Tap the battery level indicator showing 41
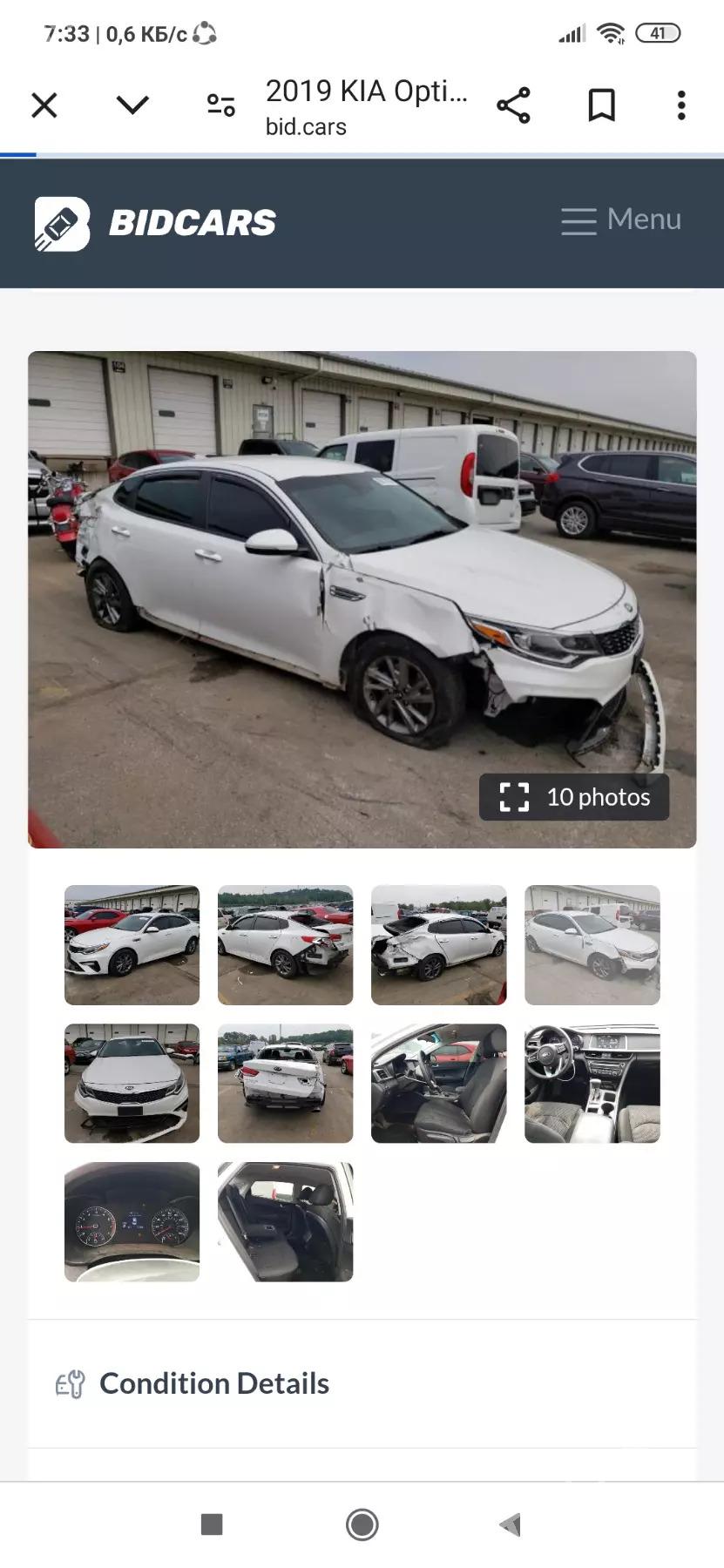724x1568 pixels. [x=660, y=32]
